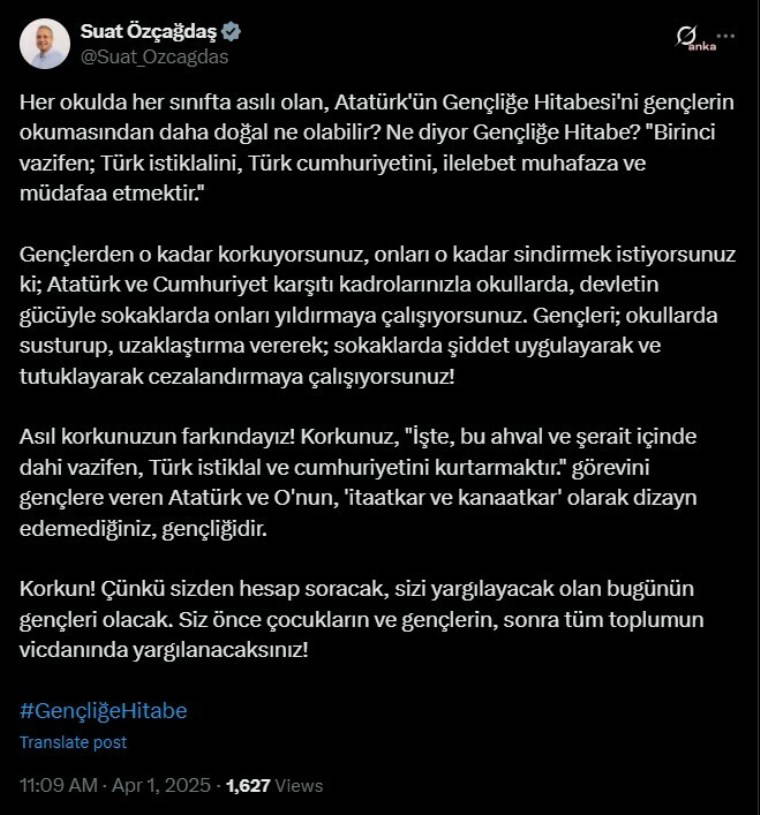Image resolution: width=760 pixels, height=815 pixels.
Task: Open the 11:09 AM · Apr 1, 2025 timestamp
Action: [115, 786]
